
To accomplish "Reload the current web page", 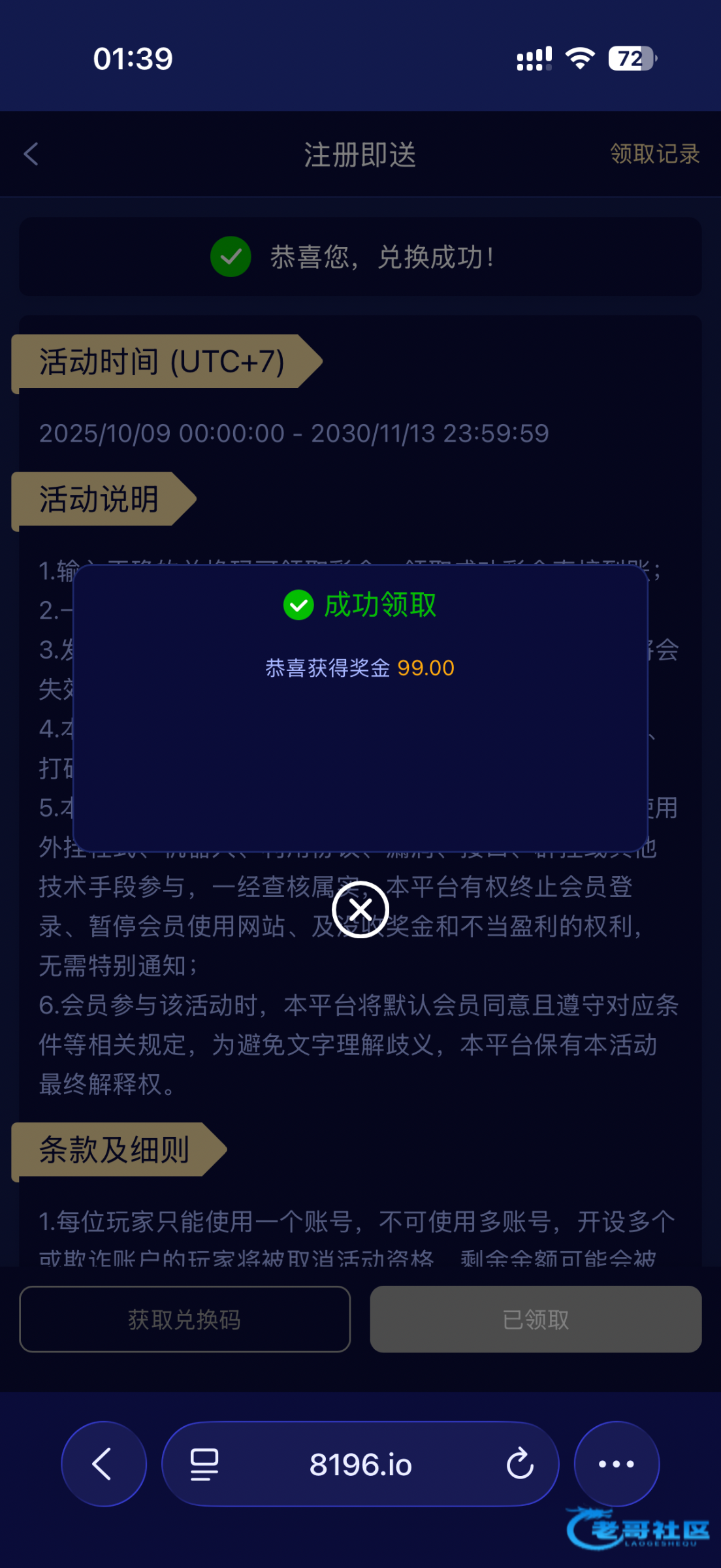I will [x=520, y=1463].
